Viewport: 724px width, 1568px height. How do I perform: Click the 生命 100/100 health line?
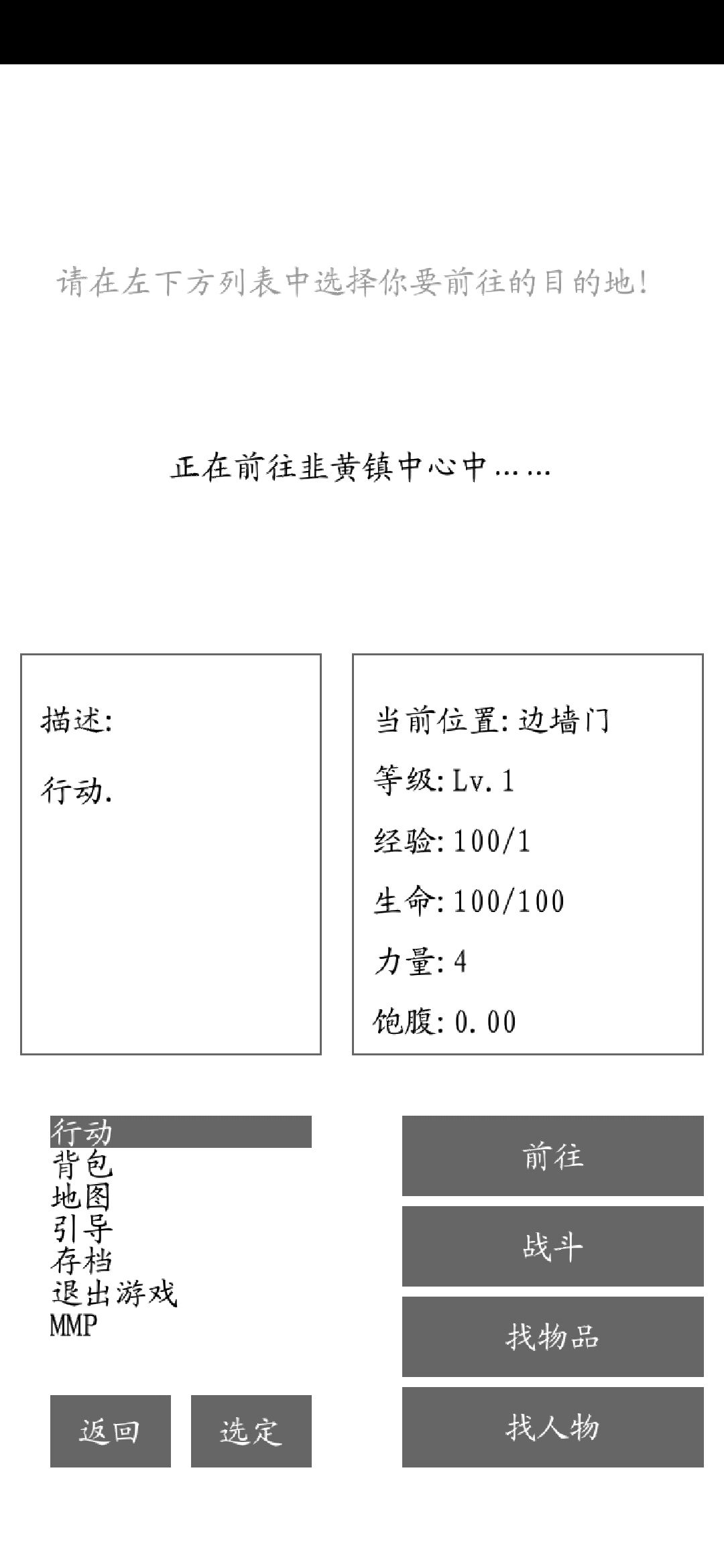pos(469,901)
